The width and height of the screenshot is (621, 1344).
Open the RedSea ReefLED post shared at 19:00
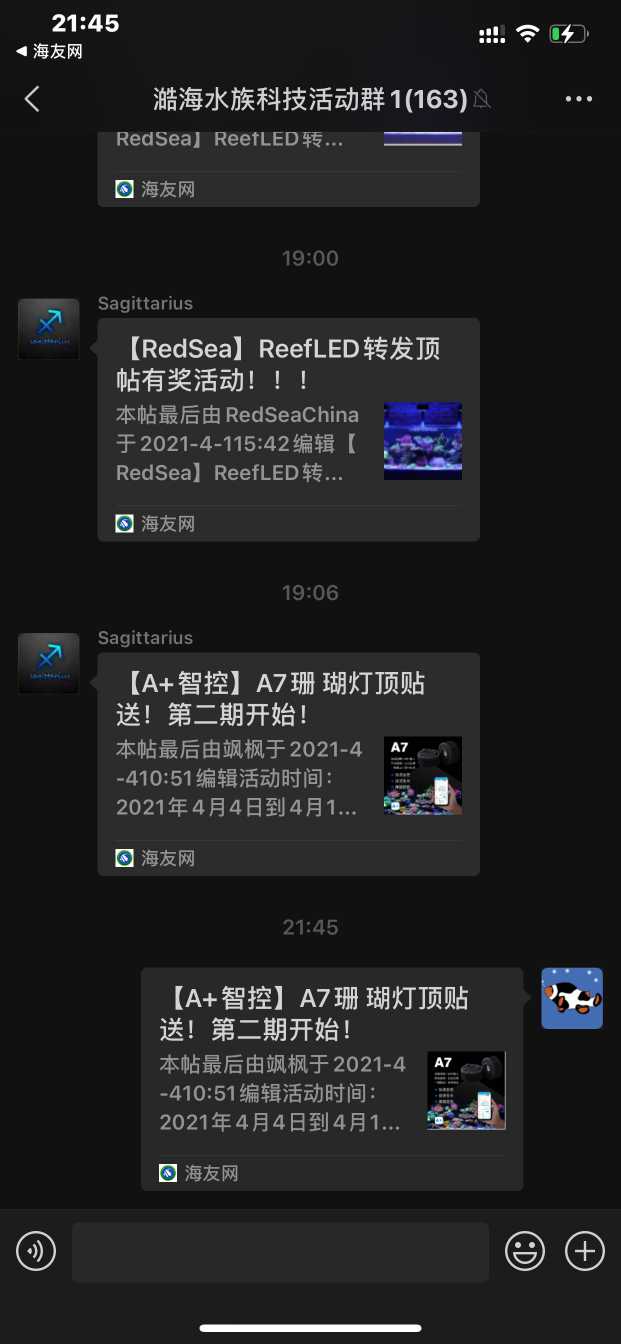288,429
